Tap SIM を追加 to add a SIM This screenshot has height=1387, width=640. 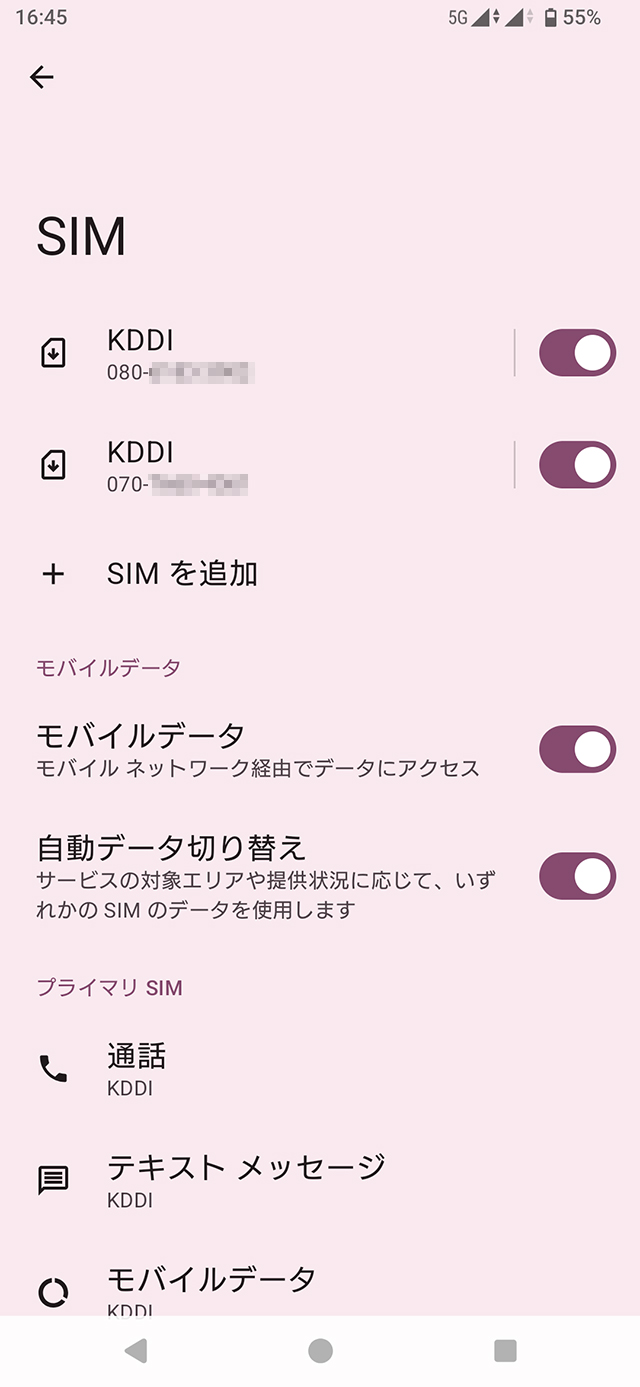pos(320,574)
